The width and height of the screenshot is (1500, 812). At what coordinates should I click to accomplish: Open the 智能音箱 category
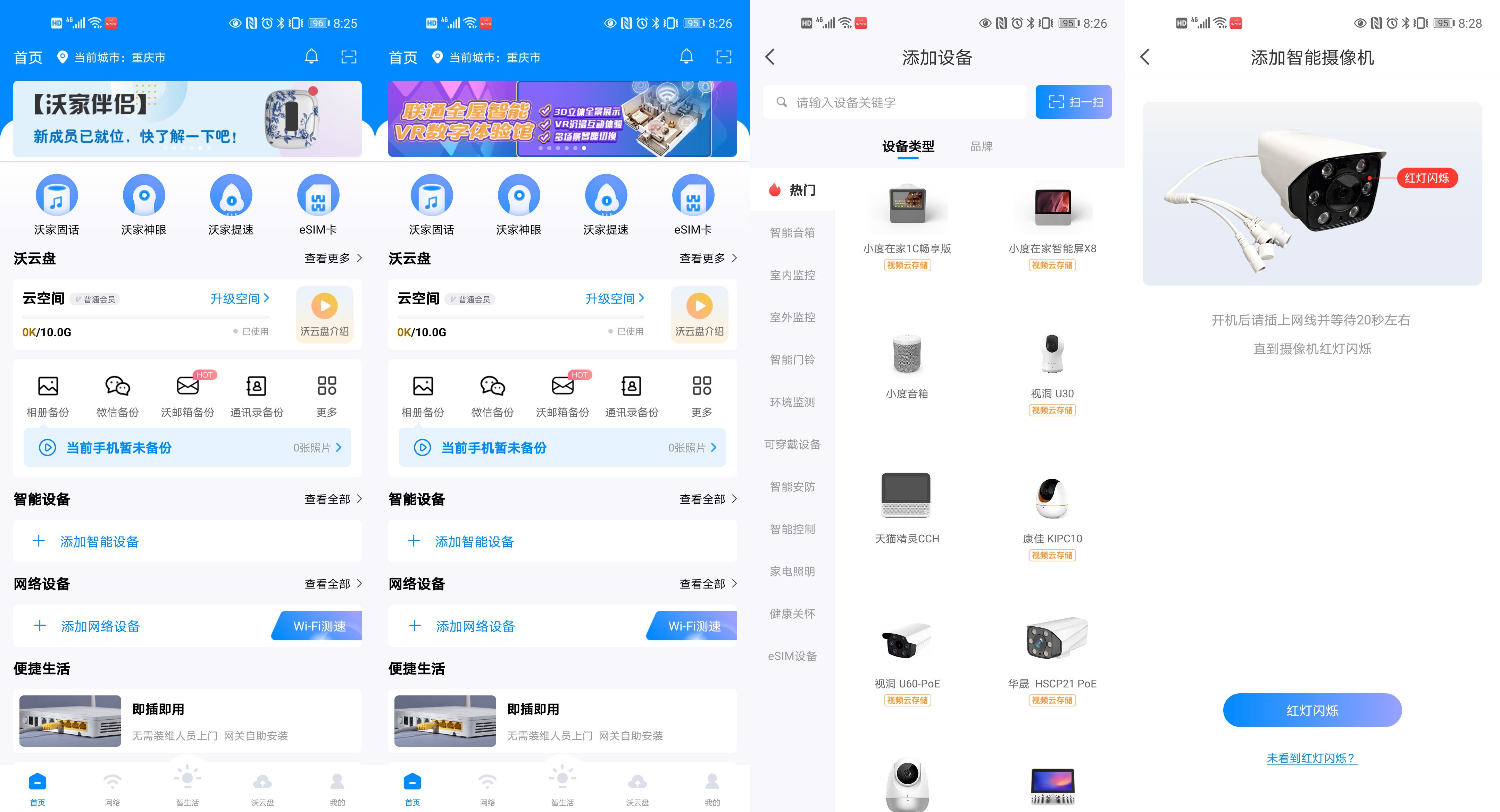pyautogui.click(x=792, y=233)
